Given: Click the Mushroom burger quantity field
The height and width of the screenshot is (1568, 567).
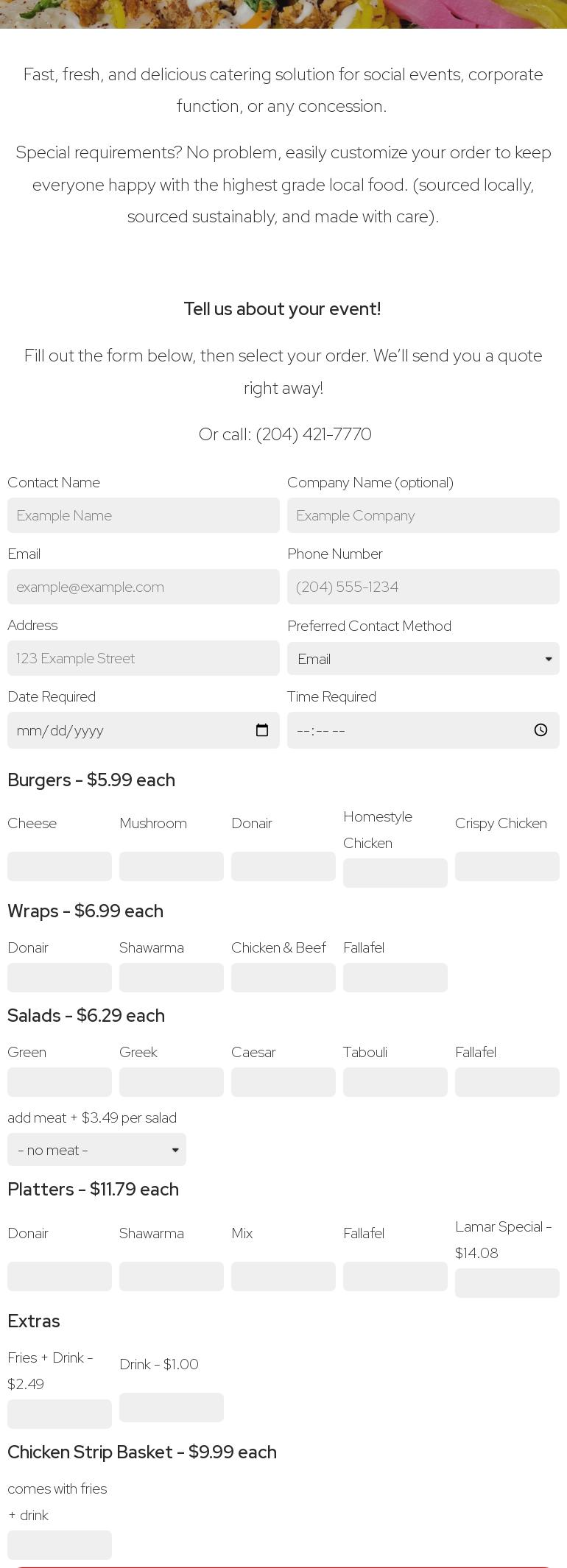Looking at the screenshot, I should pos(171,866).
